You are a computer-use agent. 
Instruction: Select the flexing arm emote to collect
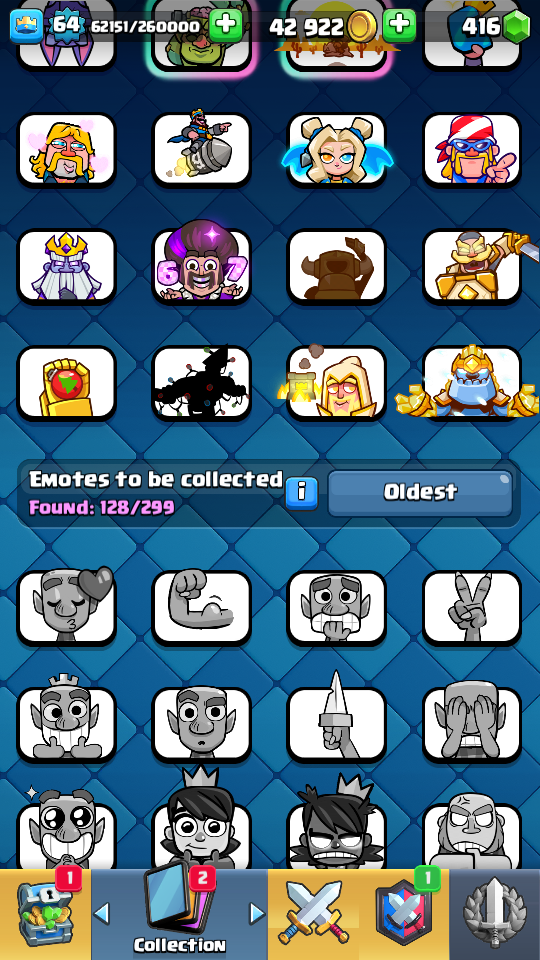point(201,607)
